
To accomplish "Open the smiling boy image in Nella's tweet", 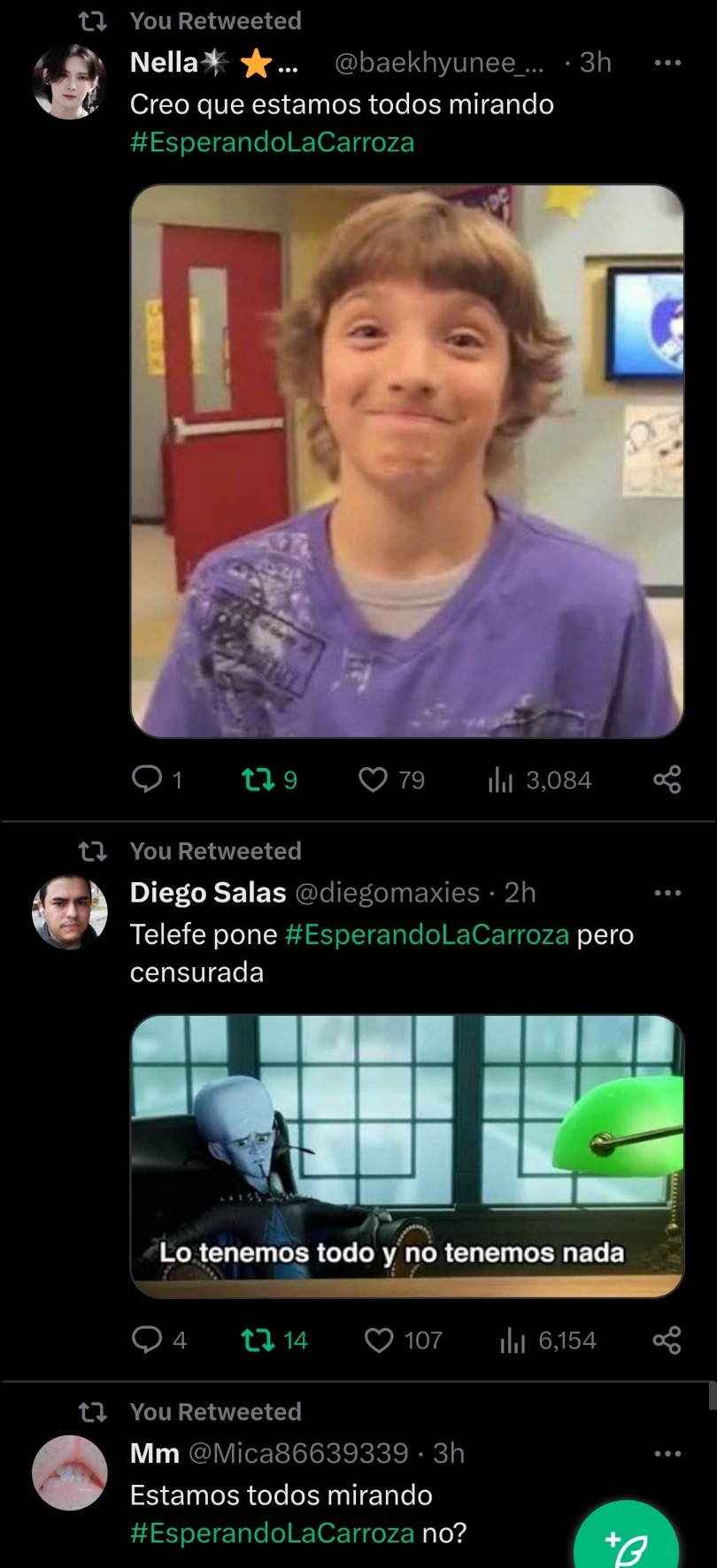I will [406, 460].
